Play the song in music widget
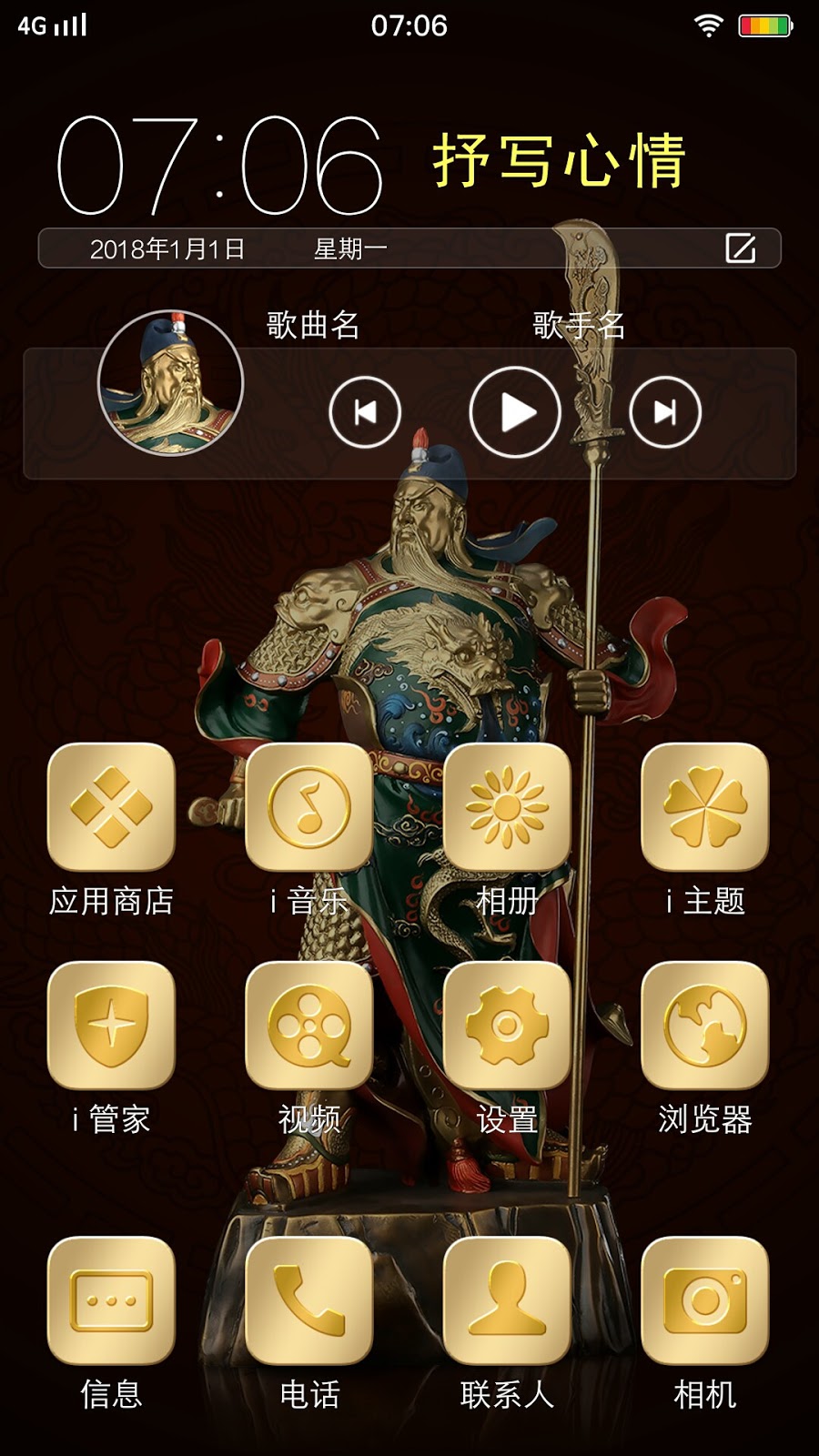This screenshot has height=1456, width=819. click(515, 412)
